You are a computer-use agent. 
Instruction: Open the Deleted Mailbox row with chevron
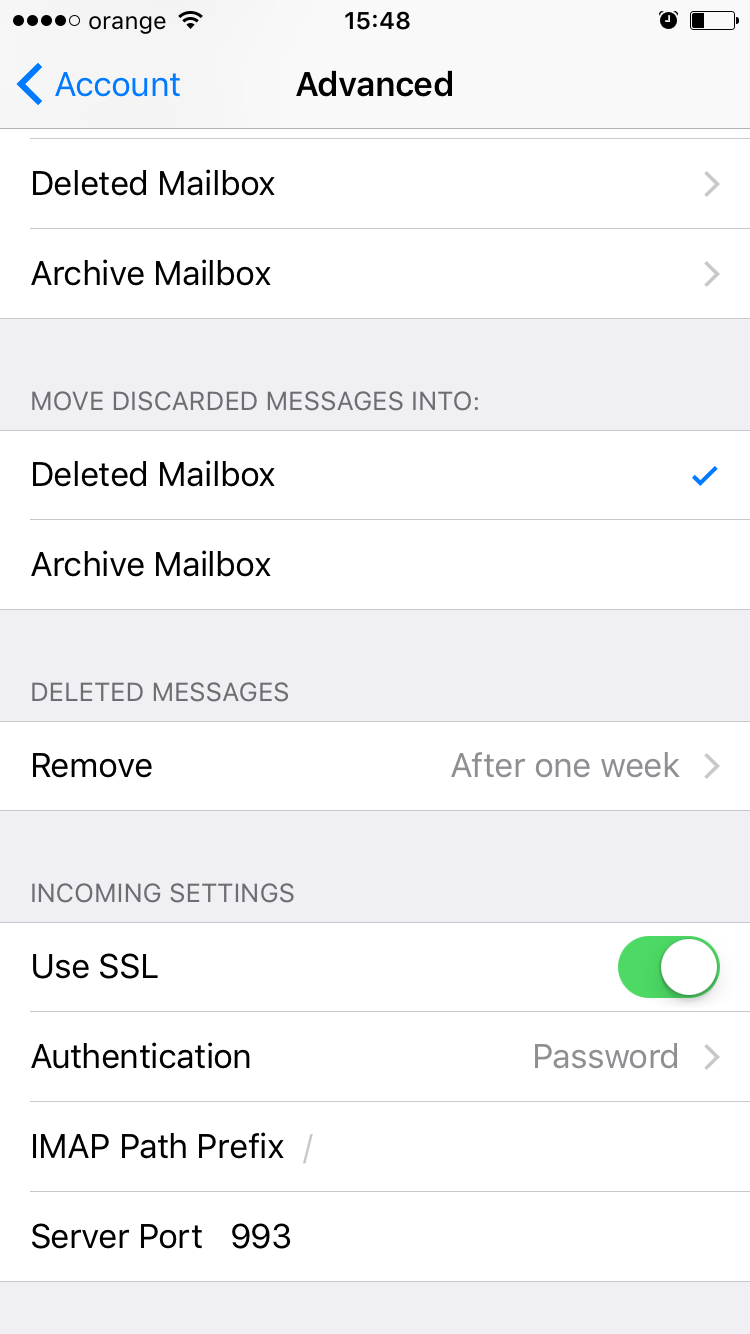click(375, 184)
